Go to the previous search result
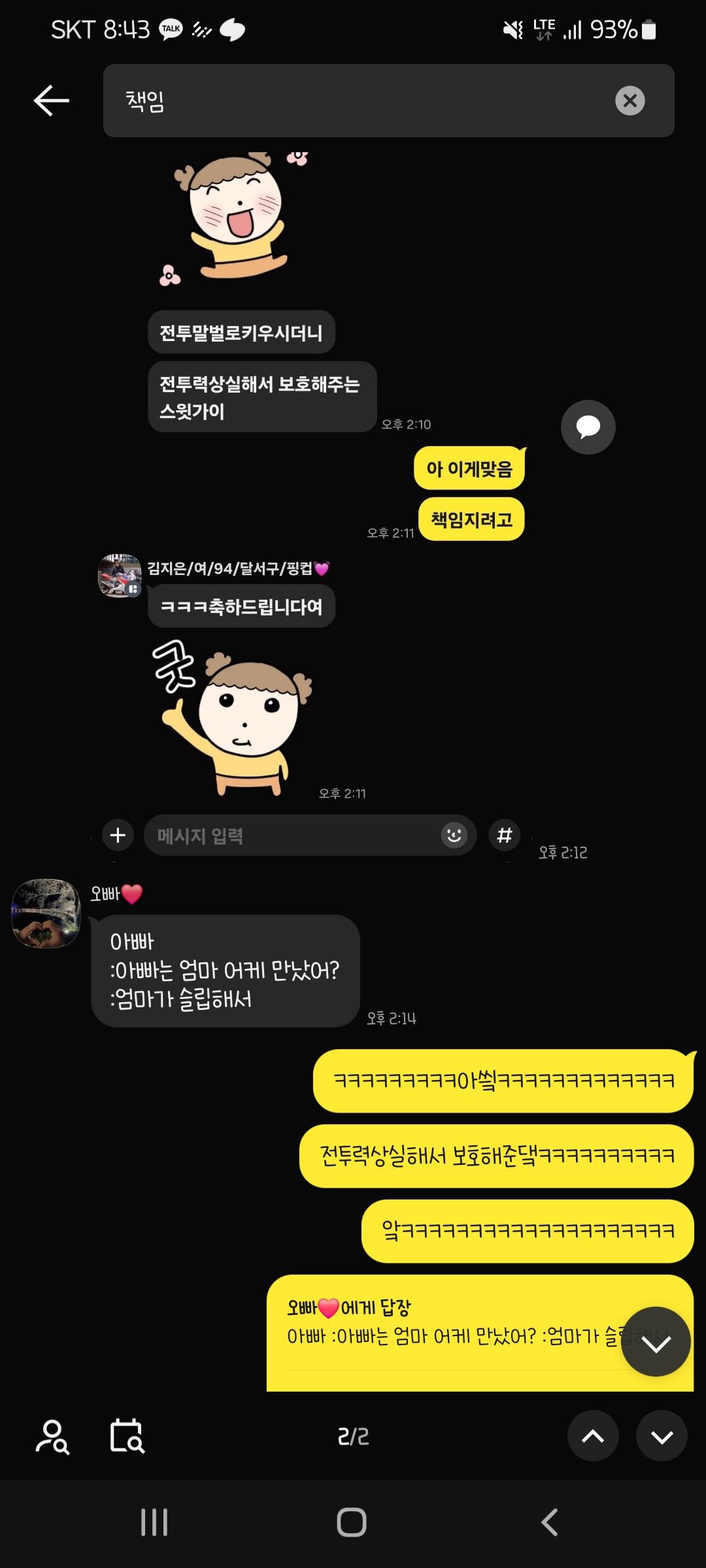 593,1436
